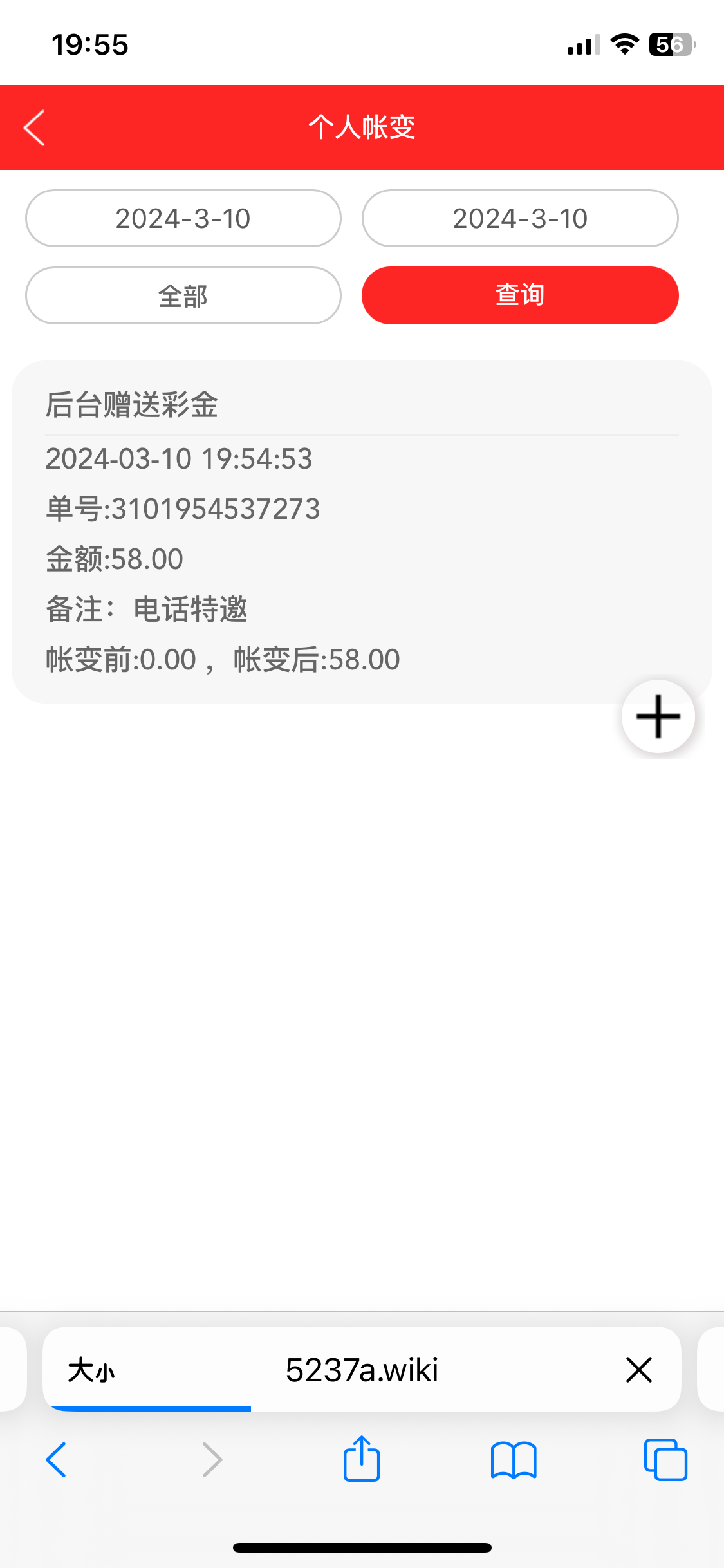Tap the 5237a.wiki address bar
724x1568 pixels.
362,1370
